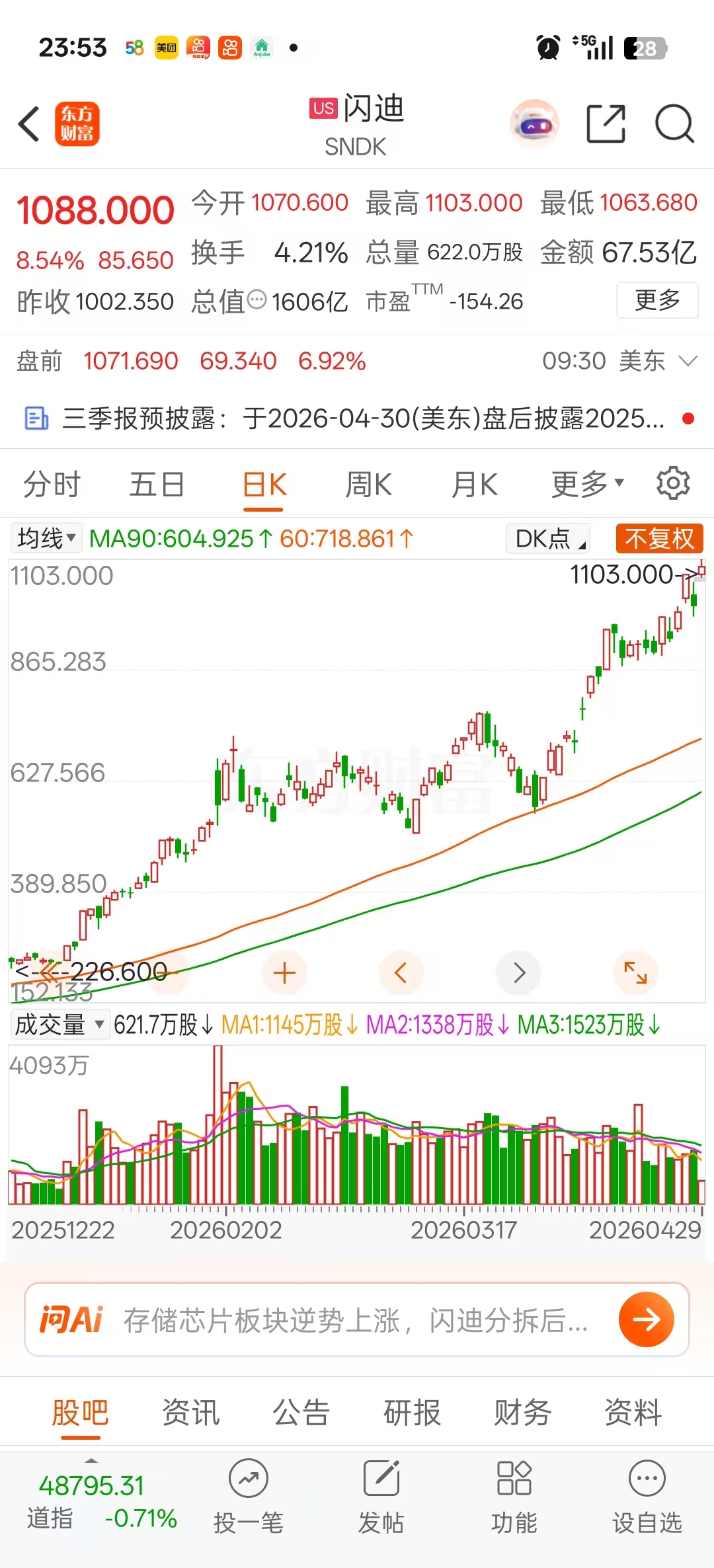
Task: Open the 成交量 sub-indicator dropdown
Action: [59, 1025]
